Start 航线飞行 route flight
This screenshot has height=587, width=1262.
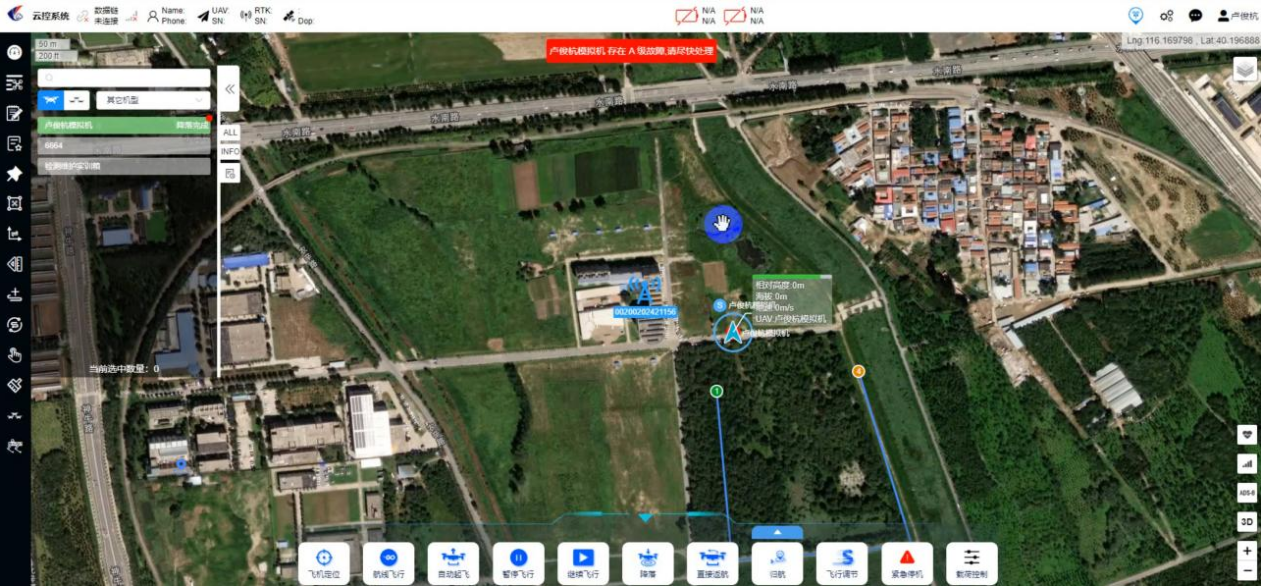388,563
